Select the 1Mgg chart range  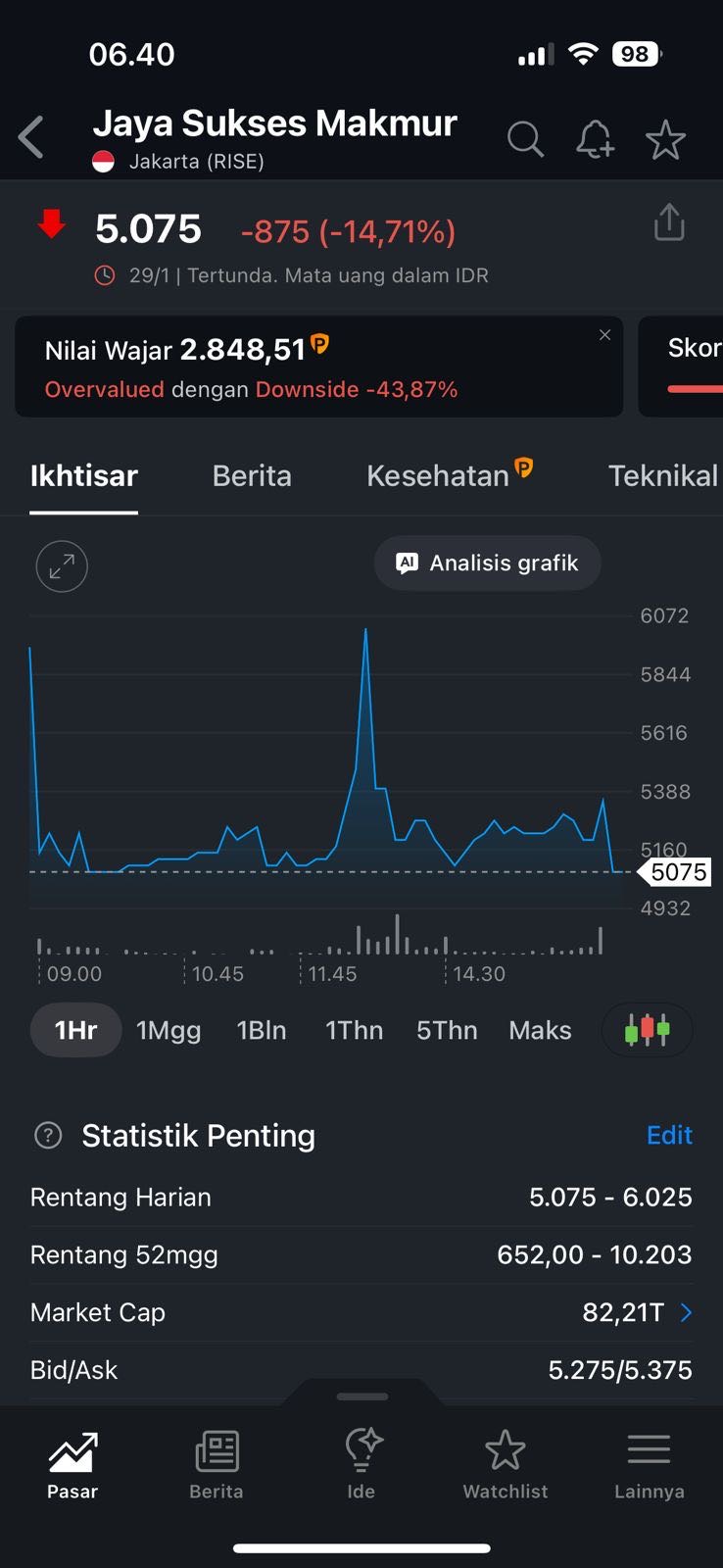pyautogui.click(x=169, y=1030)
